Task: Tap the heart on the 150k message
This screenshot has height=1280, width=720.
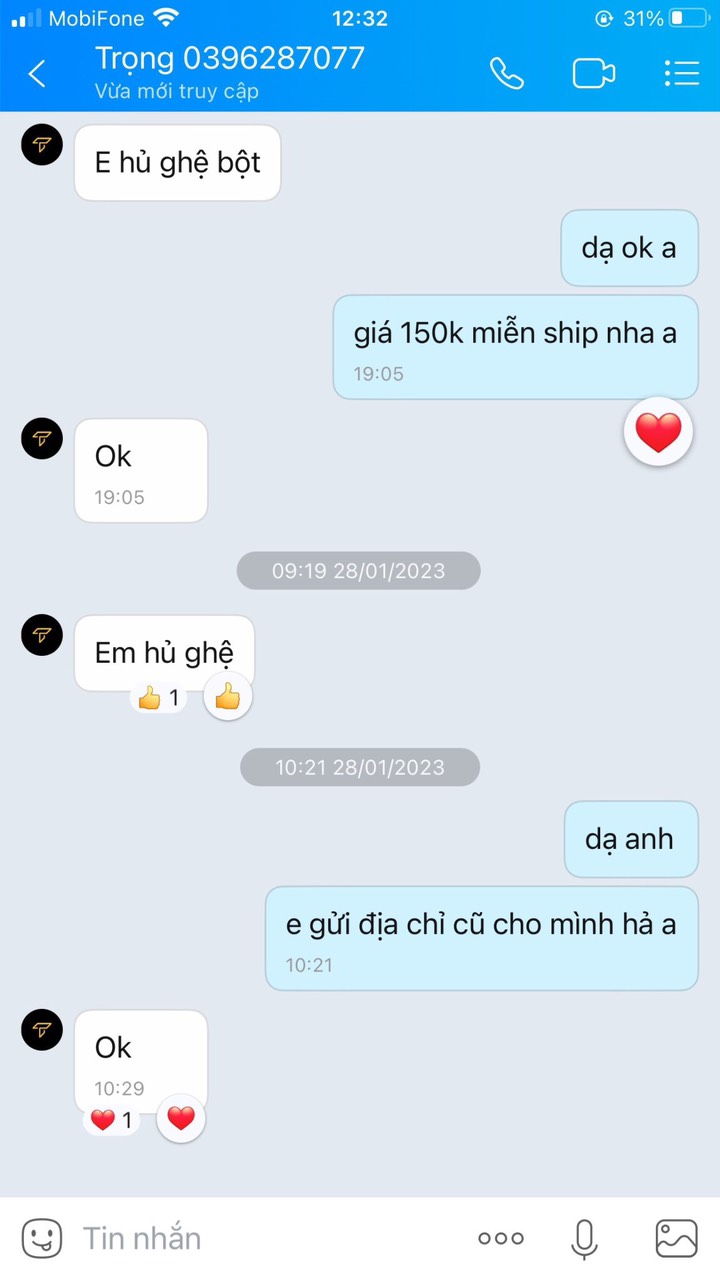Action: [658, 433]
